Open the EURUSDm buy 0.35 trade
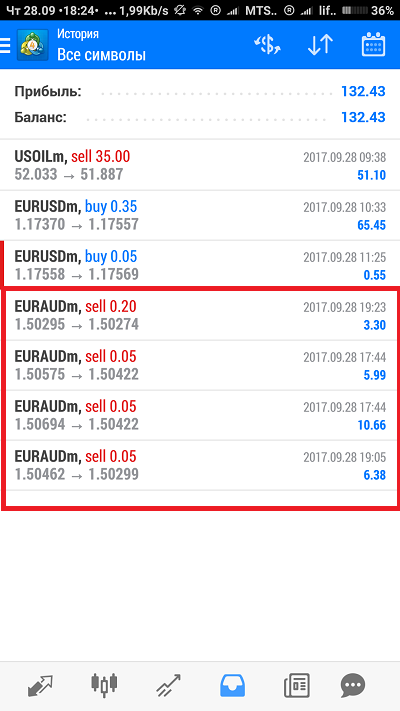The image size is (400, 711). pyautogui.click(x=200, y=215)
